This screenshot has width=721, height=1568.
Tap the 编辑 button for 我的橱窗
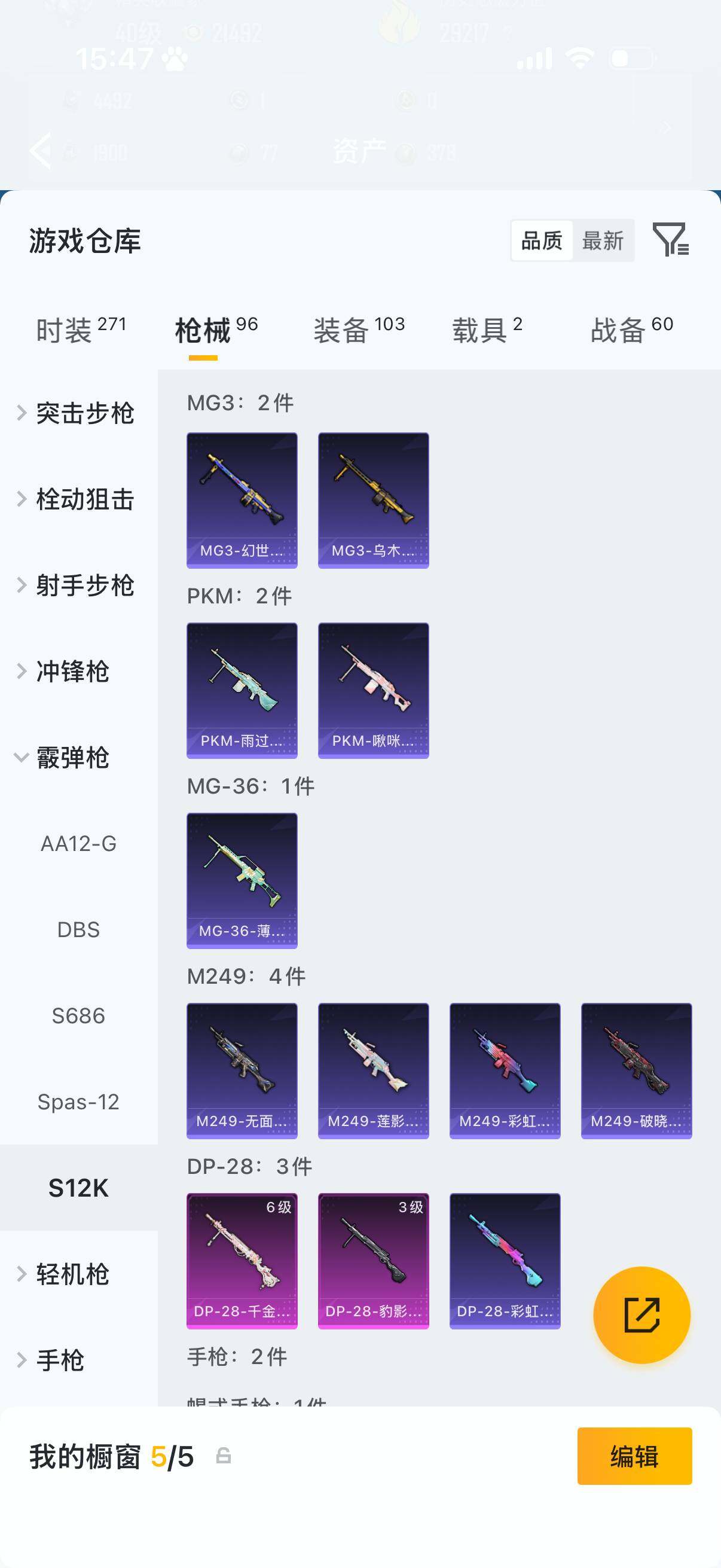tap(634, 1456)
